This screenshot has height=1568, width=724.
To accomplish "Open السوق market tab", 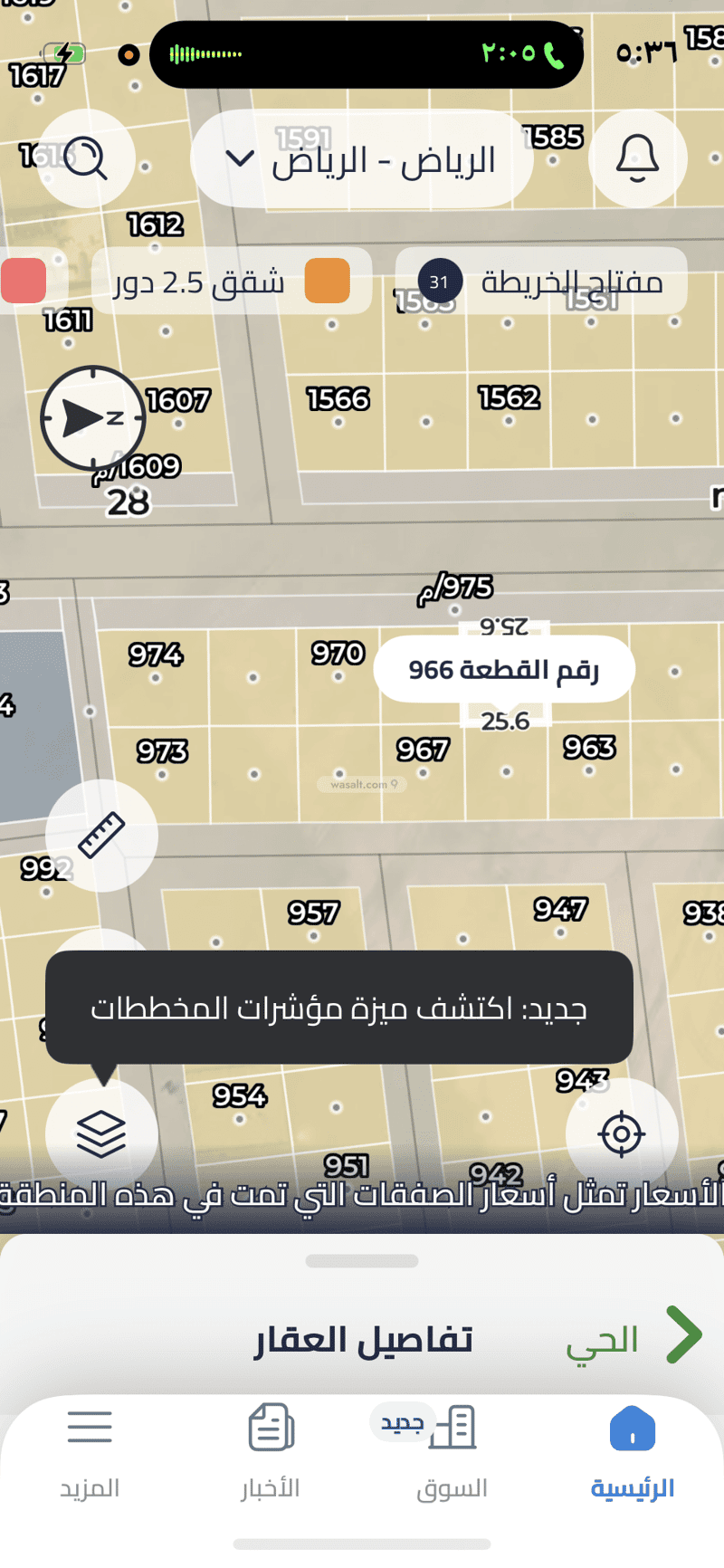I will click(x=452, y=1448).
